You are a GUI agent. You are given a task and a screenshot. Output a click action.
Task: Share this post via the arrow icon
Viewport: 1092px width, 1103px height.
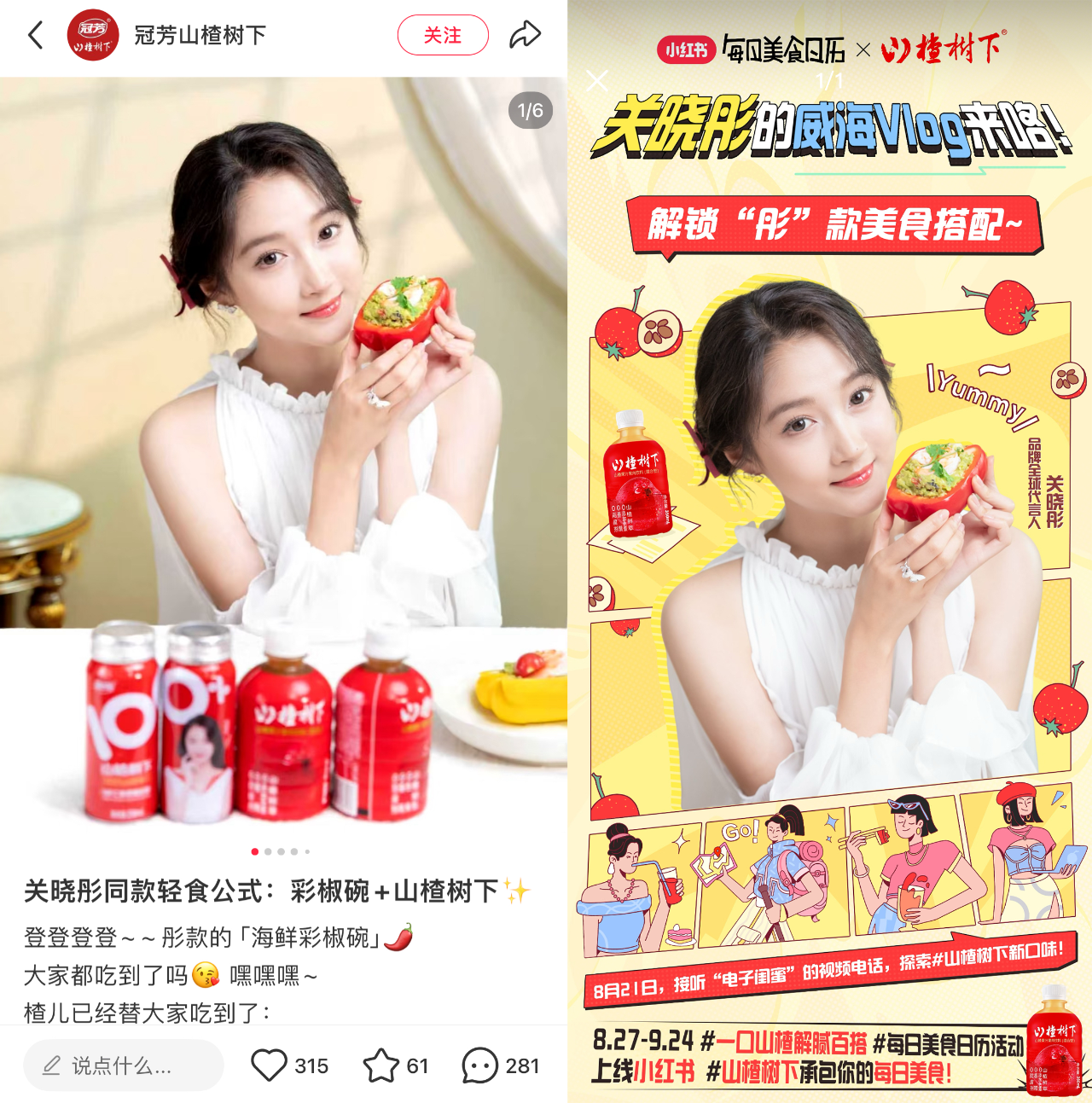pyautogui.click(x=526, y=35)
